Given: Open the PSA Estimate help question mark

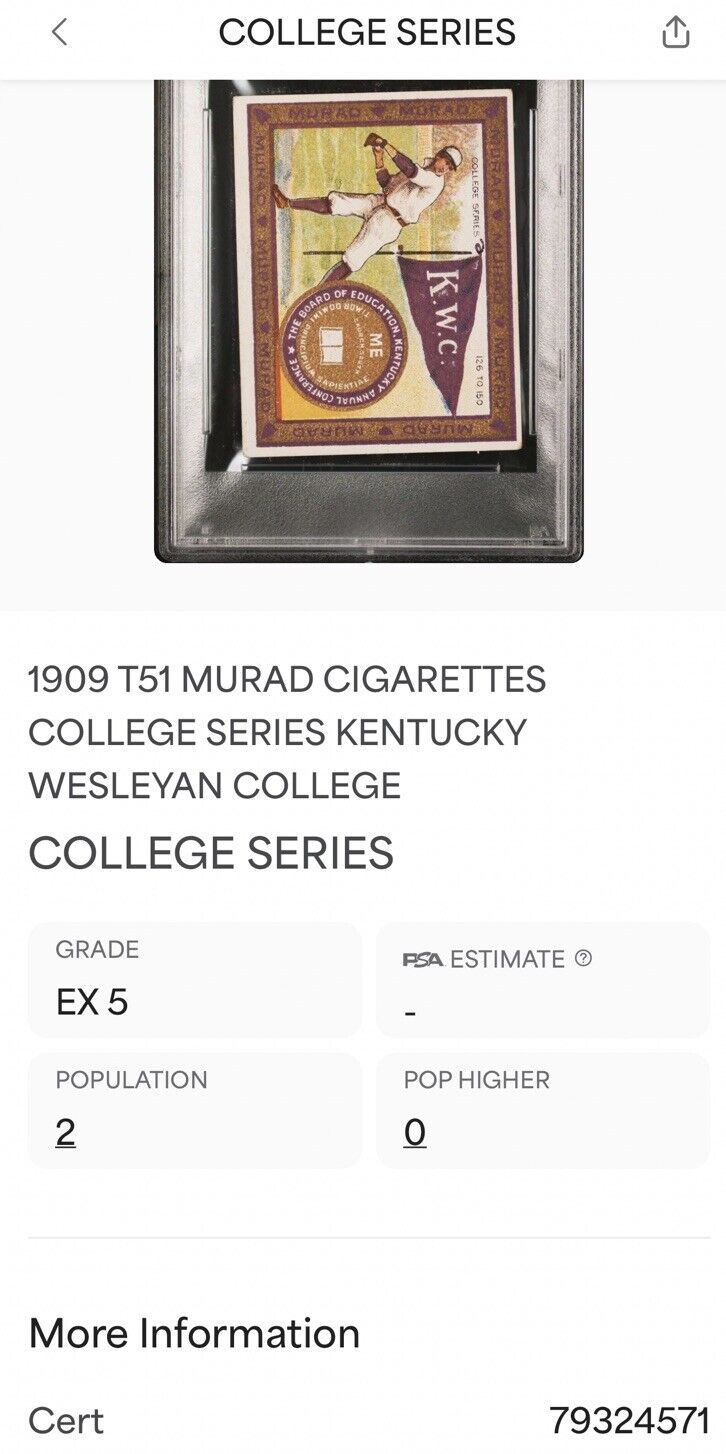Looking at the screenshot, I should (585, 958).
